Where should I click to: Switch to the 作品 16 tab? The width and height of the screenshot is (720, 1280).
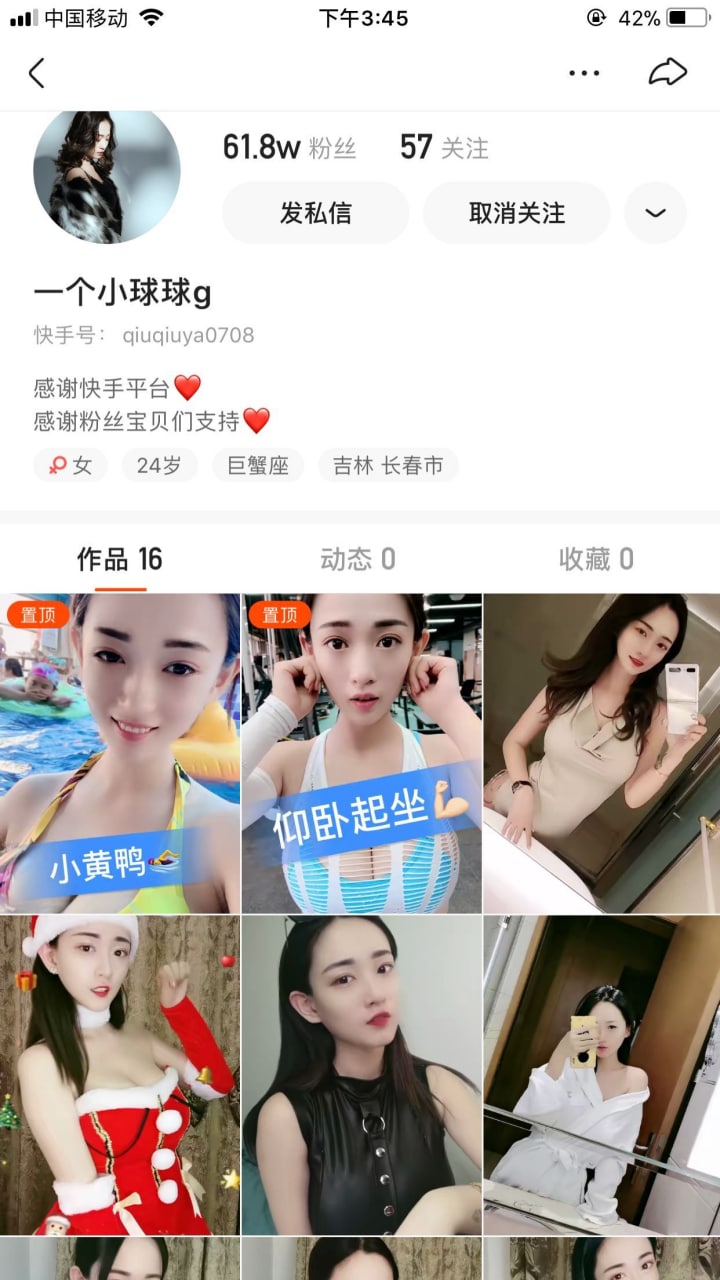(x=120, y=559)
